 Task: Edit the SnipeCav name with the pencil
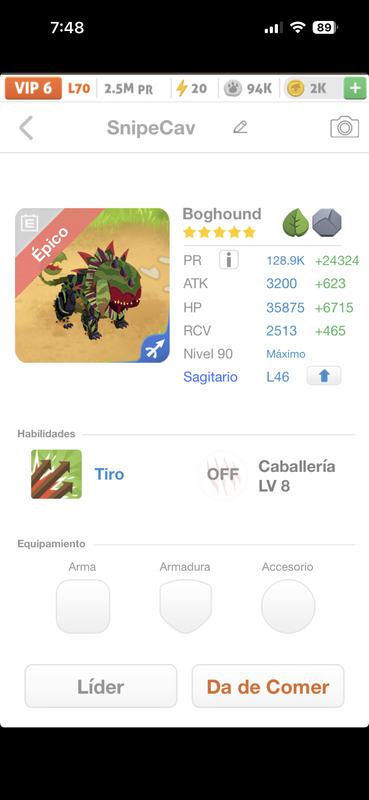tap(240, 127)
